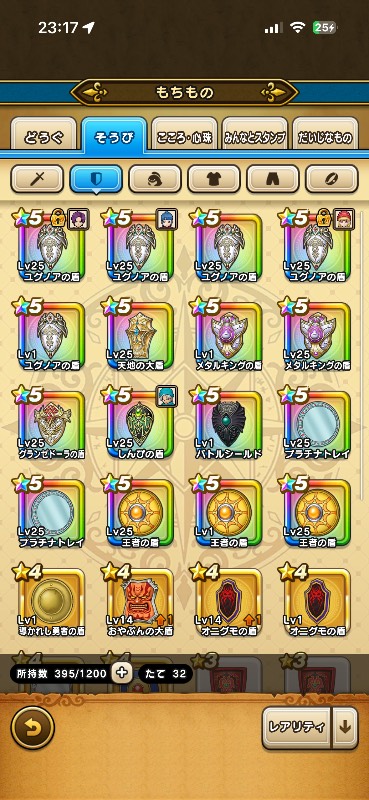Viewport: 369px width, 800px height.
Task: Switch to the どうぐ tab
Action: pos(43,135)
